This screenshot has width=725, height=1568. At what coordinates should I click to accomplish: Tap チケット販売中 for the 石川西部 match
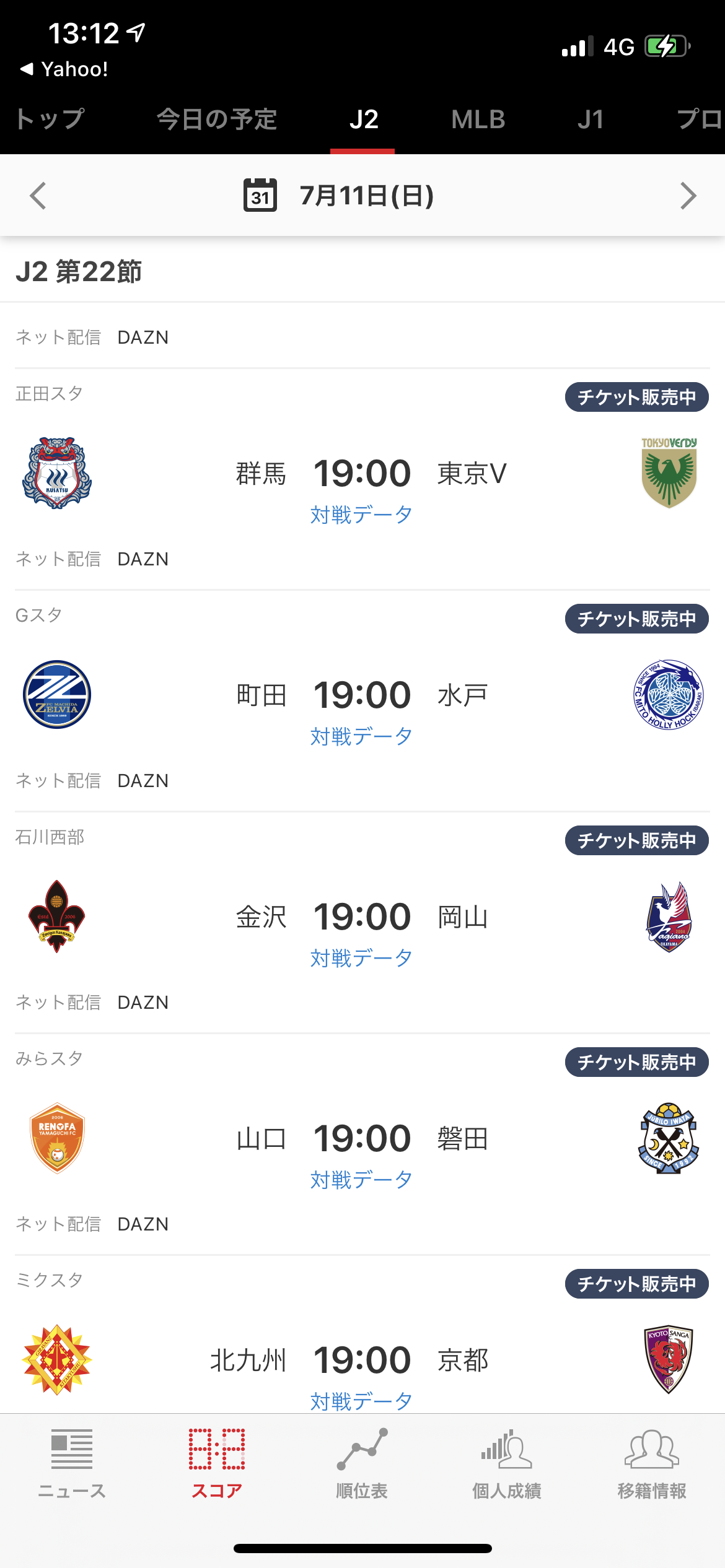[636, 840]
